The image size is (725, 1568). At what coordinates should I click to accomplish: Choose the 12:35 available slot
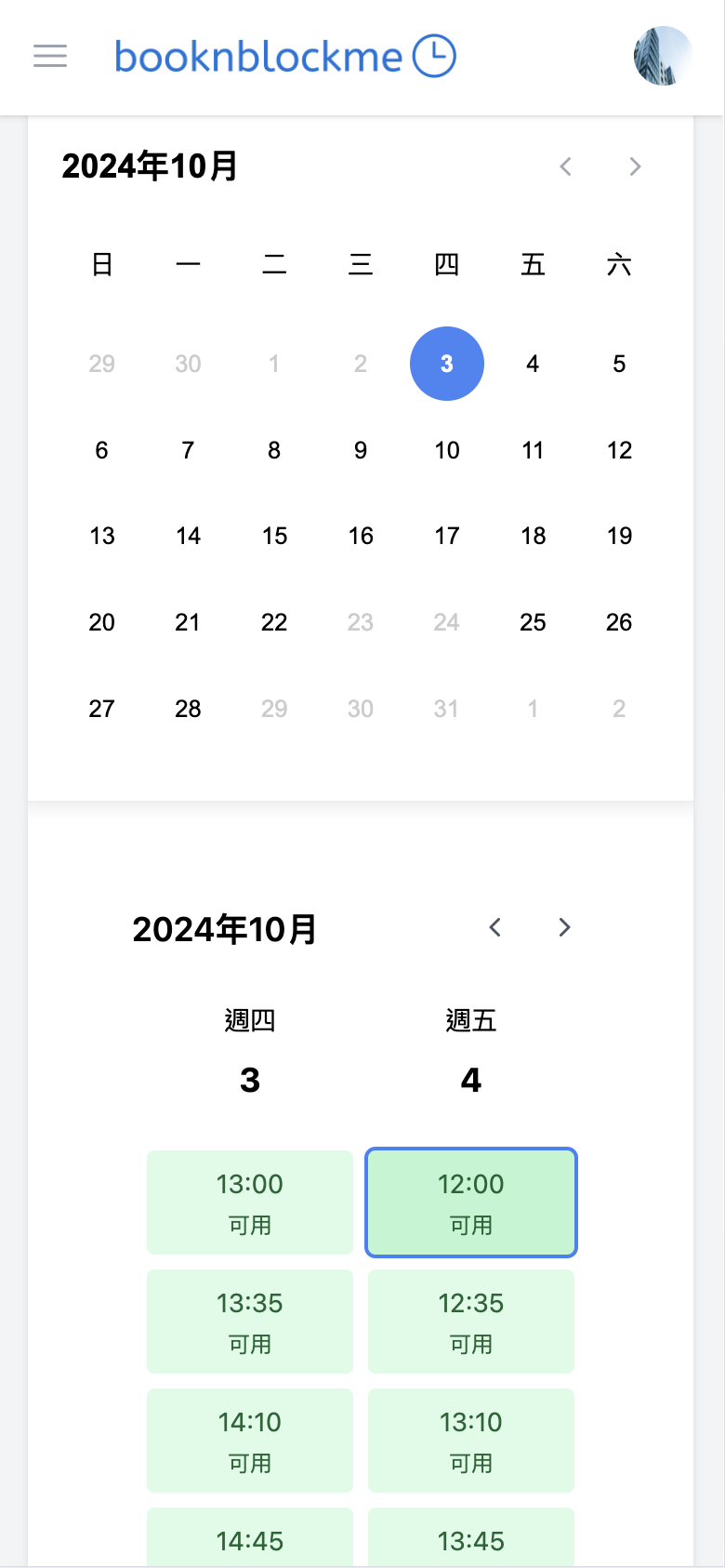[x=471, y=1322]
